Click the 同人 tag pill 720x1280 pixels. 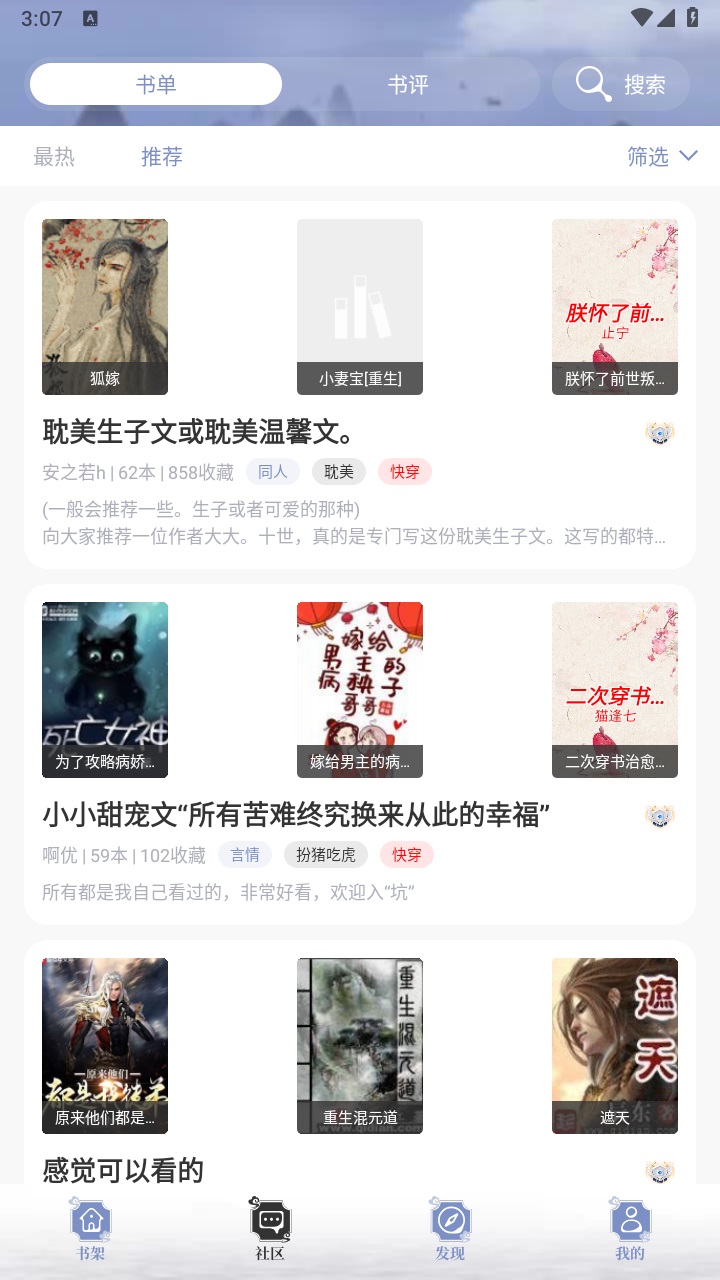(272, 471)
